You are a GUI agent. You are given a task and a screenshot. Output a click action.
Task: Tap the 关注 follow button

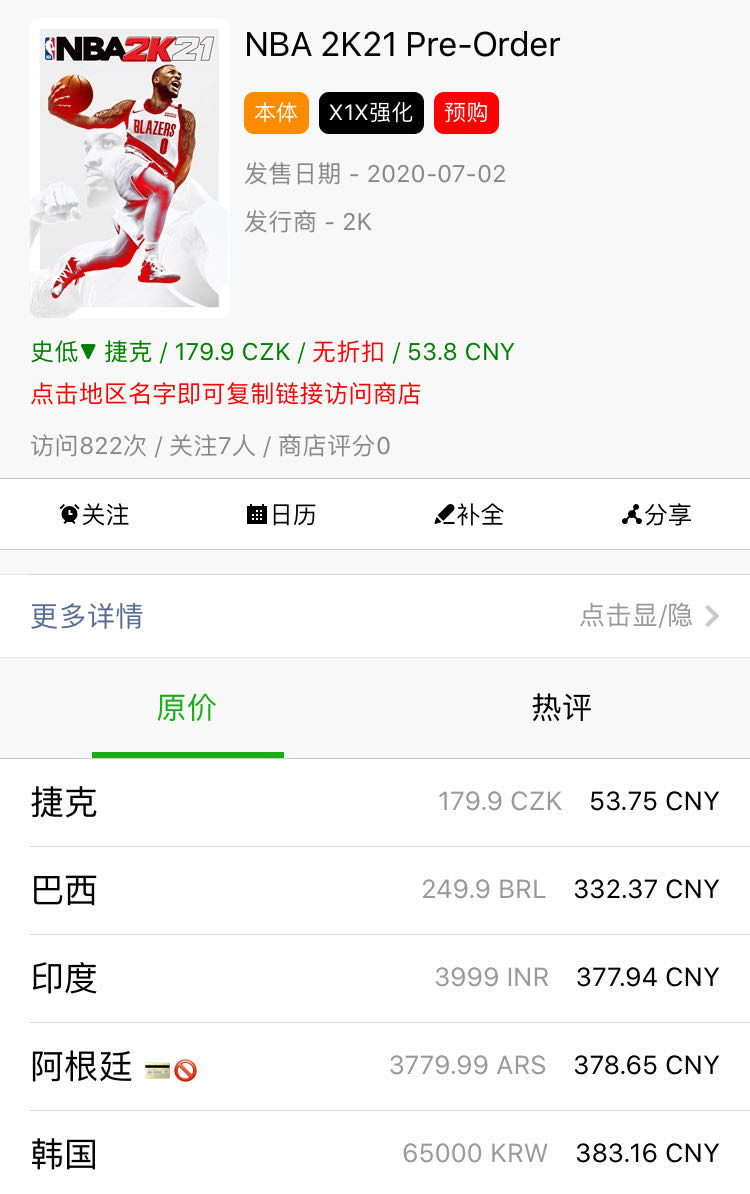94,515
